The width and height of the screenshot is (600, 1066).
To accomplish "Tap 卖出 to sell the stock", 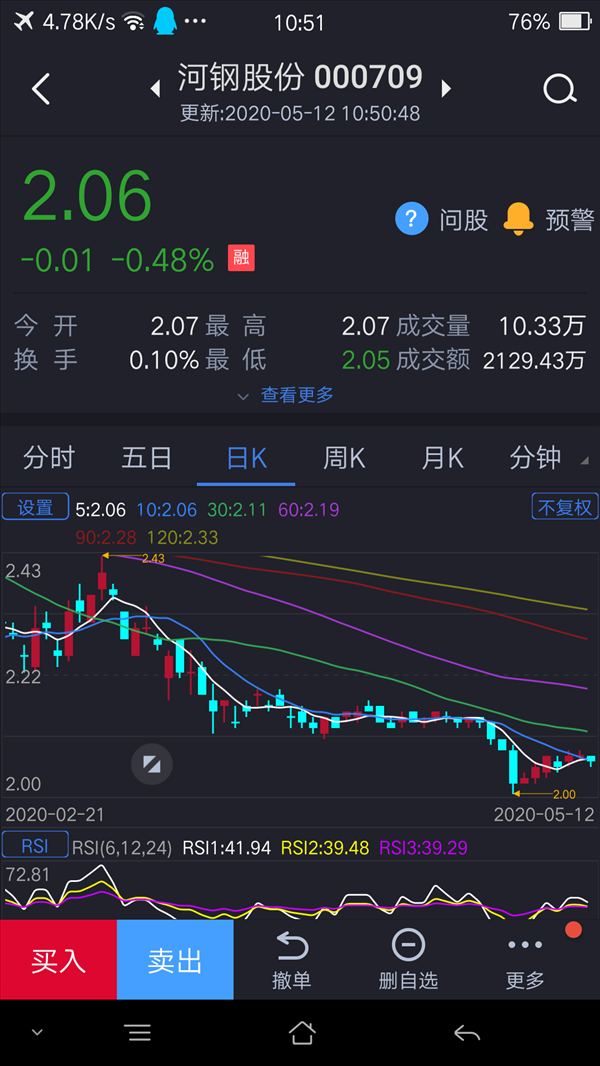I will [175, 960].
